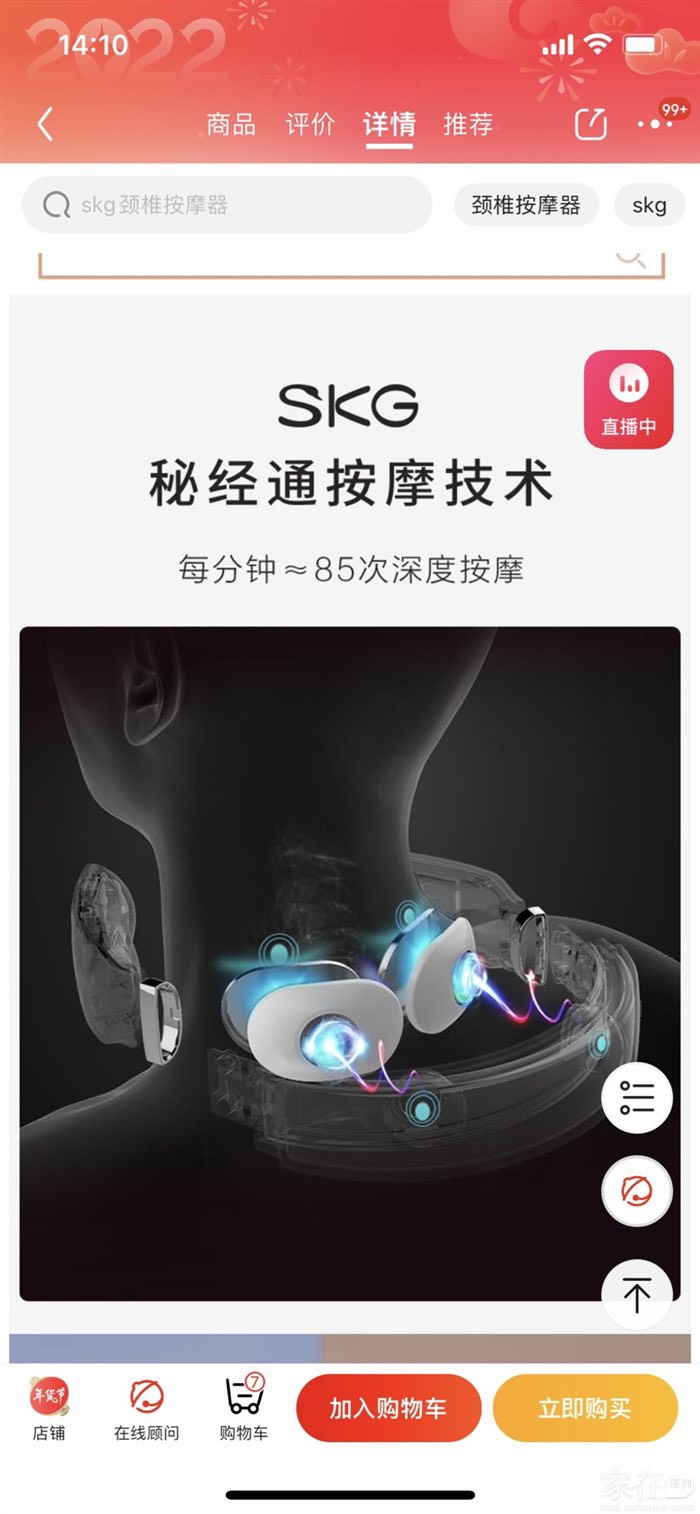Open the 直播中 live stream badge
Viewport: 700px width, 1514px height.
(x=629, y=399)
